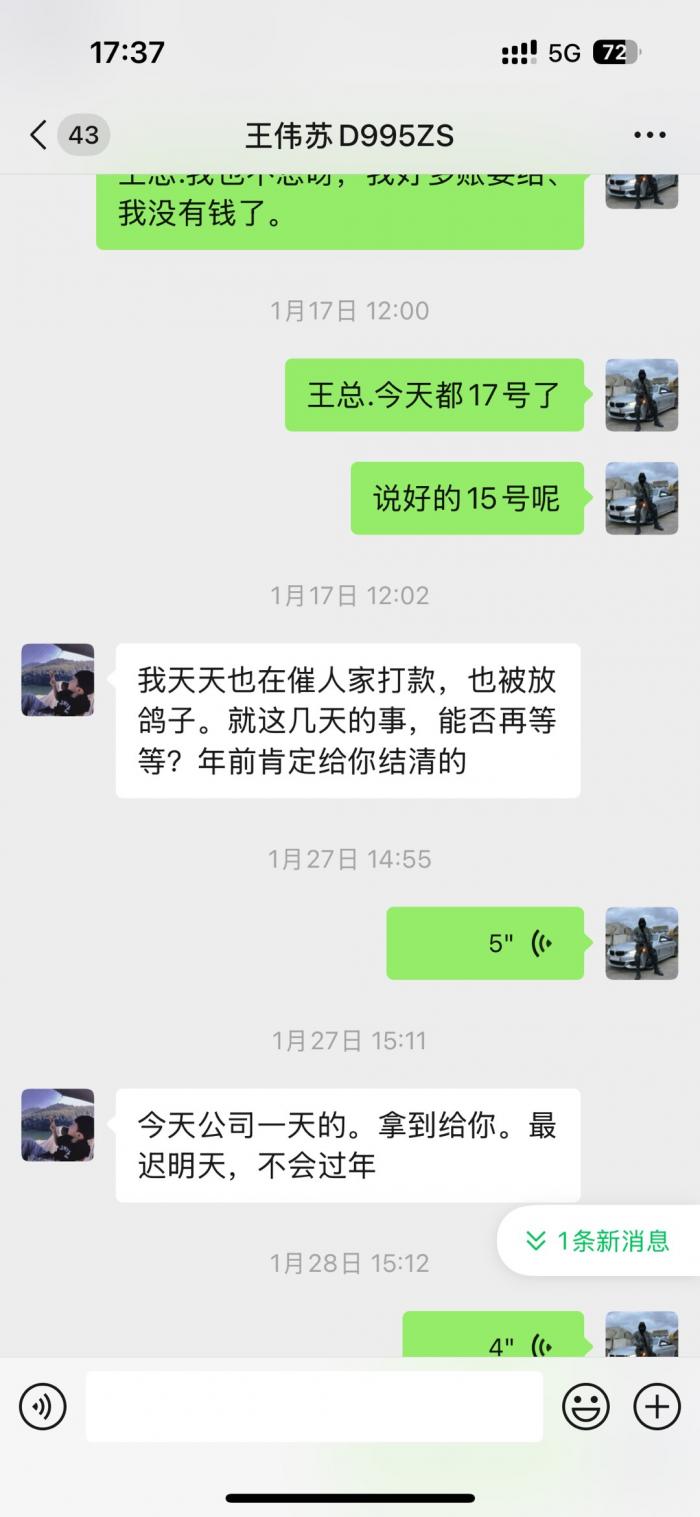Focus the message text field
700x1517 pixels.
(x=314, y=1406)
